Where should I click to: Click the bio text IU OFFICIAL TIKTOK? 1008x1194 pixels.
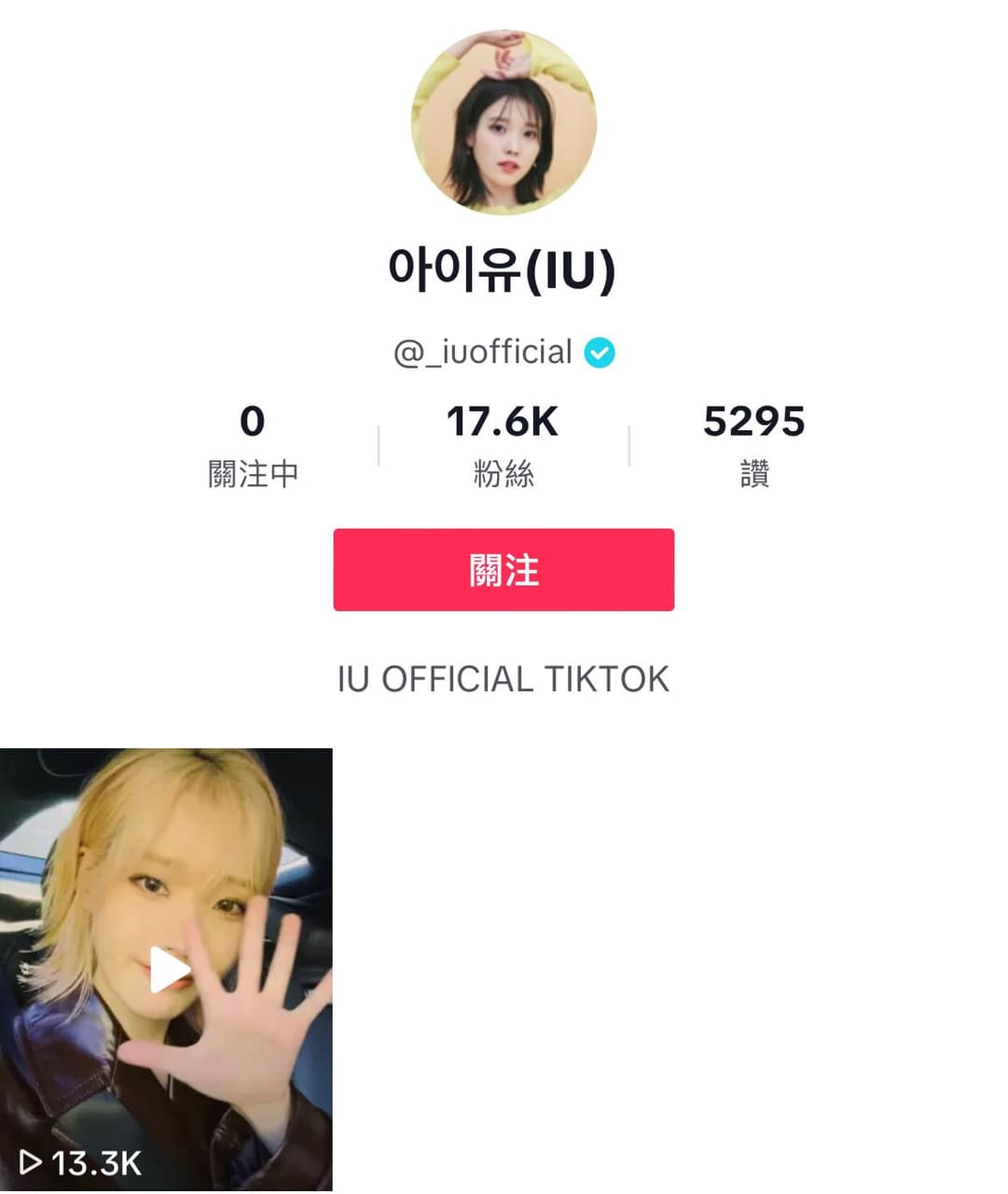504,679
